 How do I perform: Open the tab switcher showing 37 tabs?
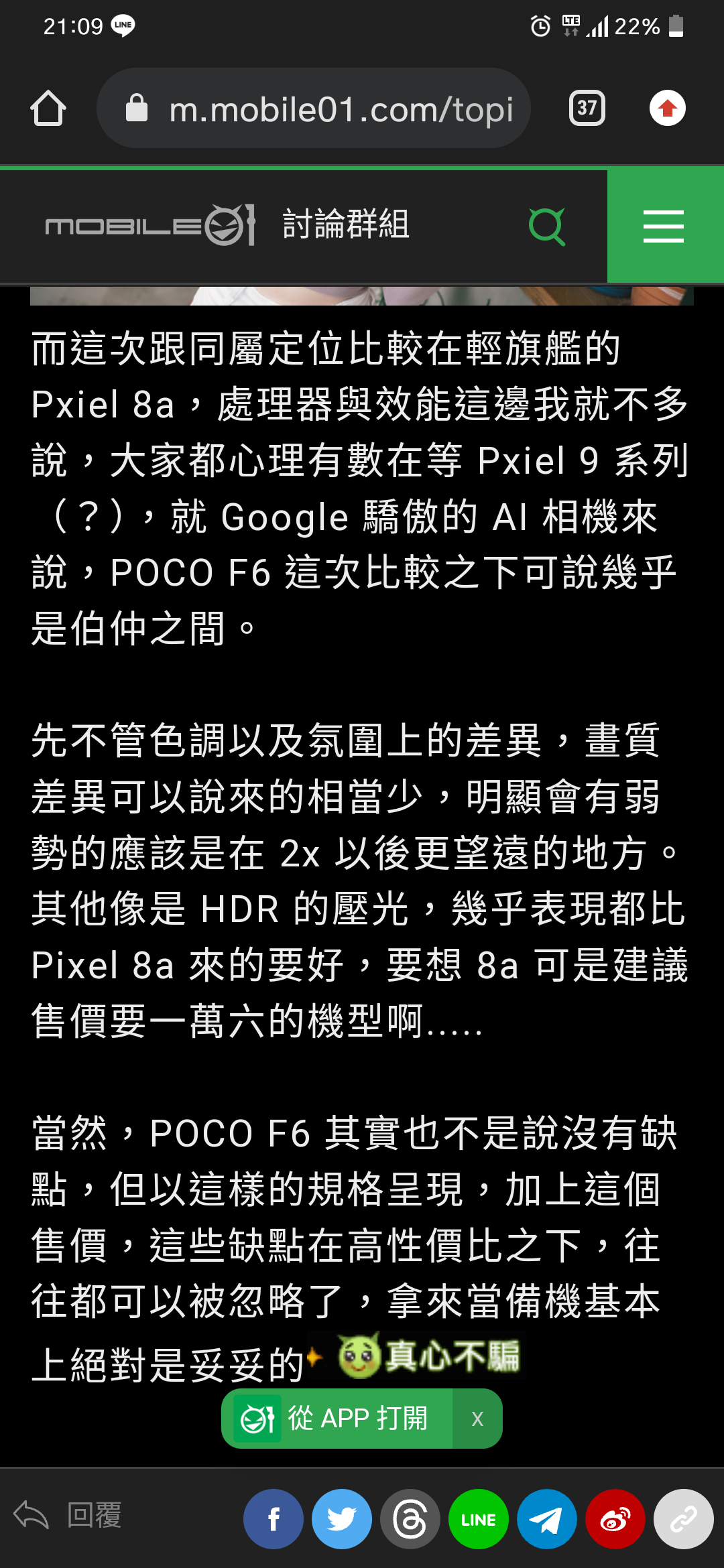point(587,108)
